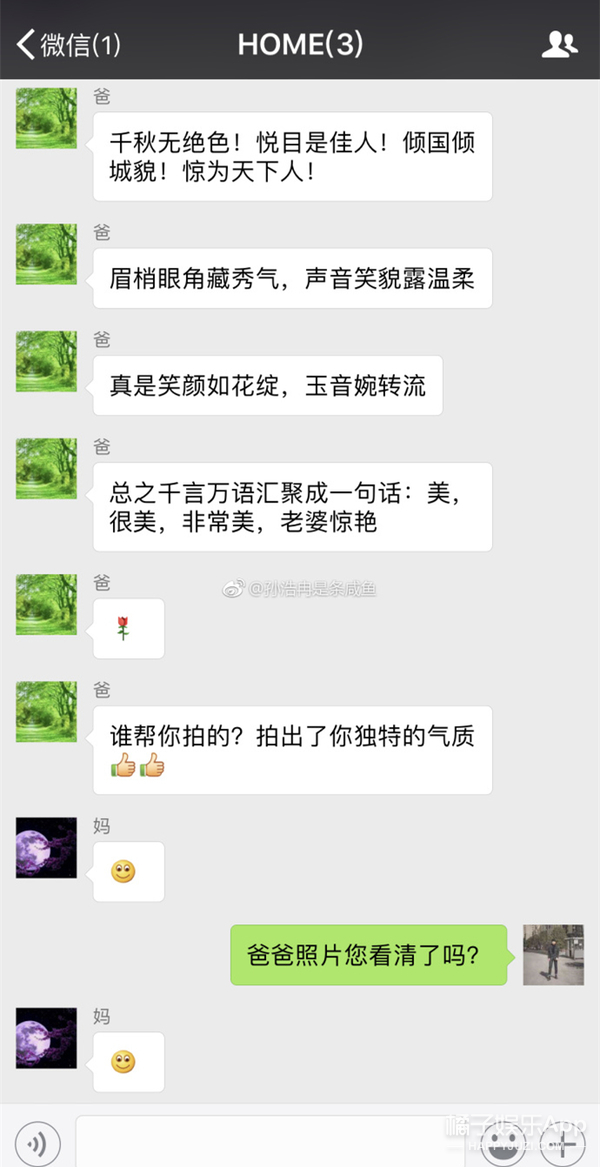Switch to voice message input

37,1143
